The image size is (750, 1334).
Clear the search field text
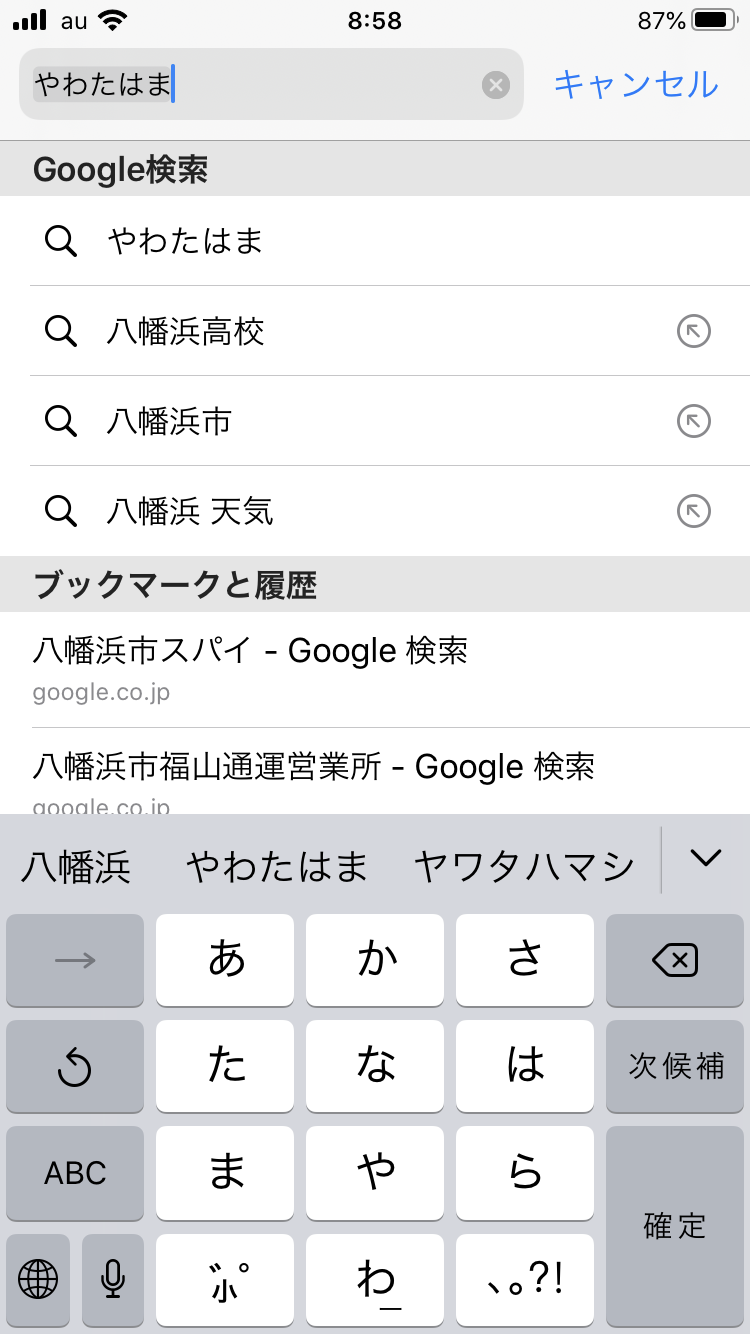pyautogui.click(x=496, y=85)
